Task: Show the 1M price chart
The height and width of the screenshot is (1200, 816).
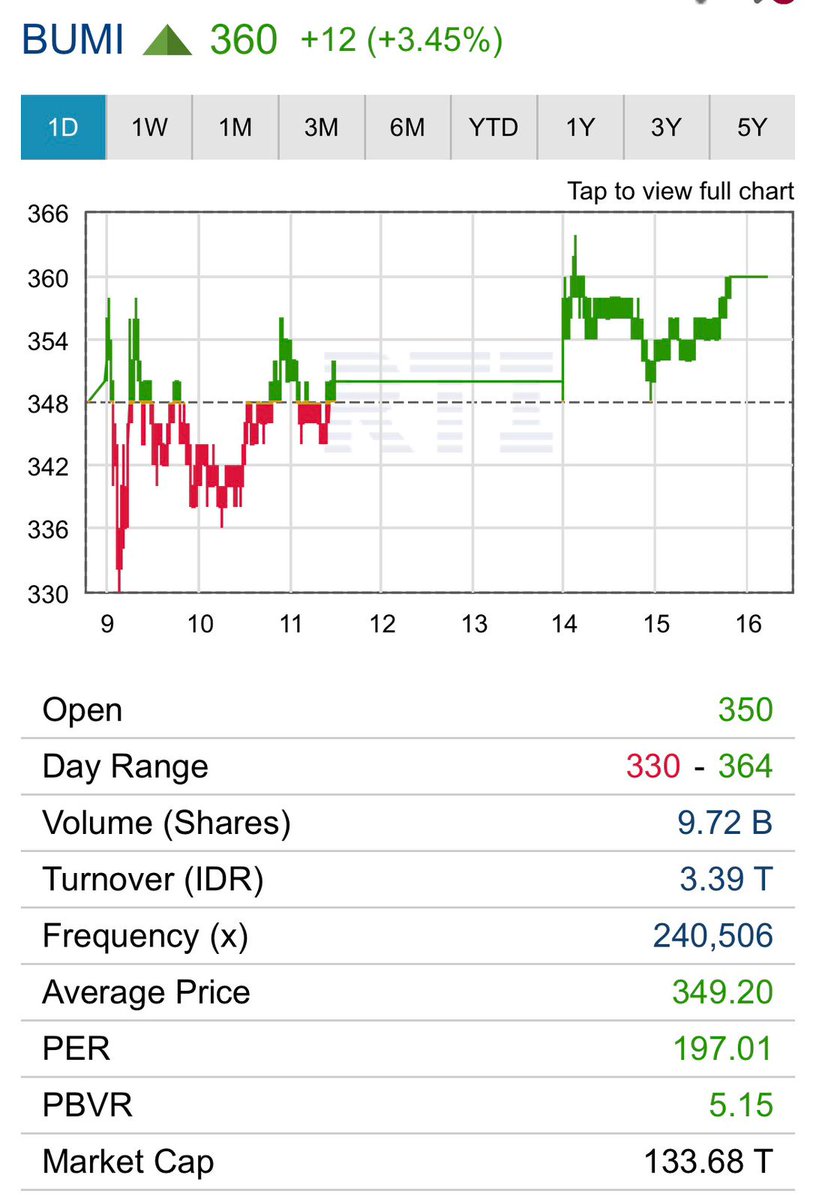Action: coord(235,128)
